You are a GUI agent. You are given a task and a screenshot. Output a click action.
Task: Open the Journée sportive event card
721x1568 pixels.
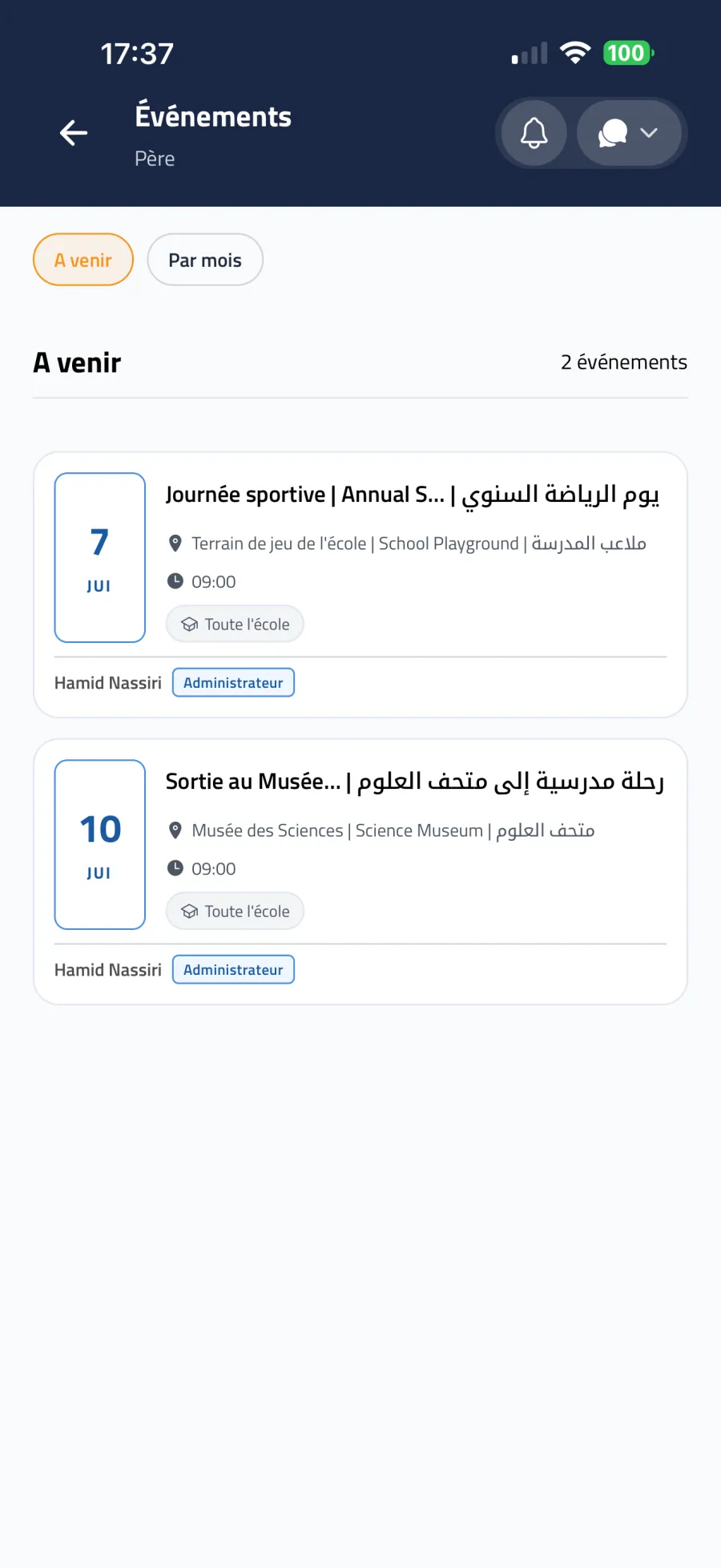point(360,585)
